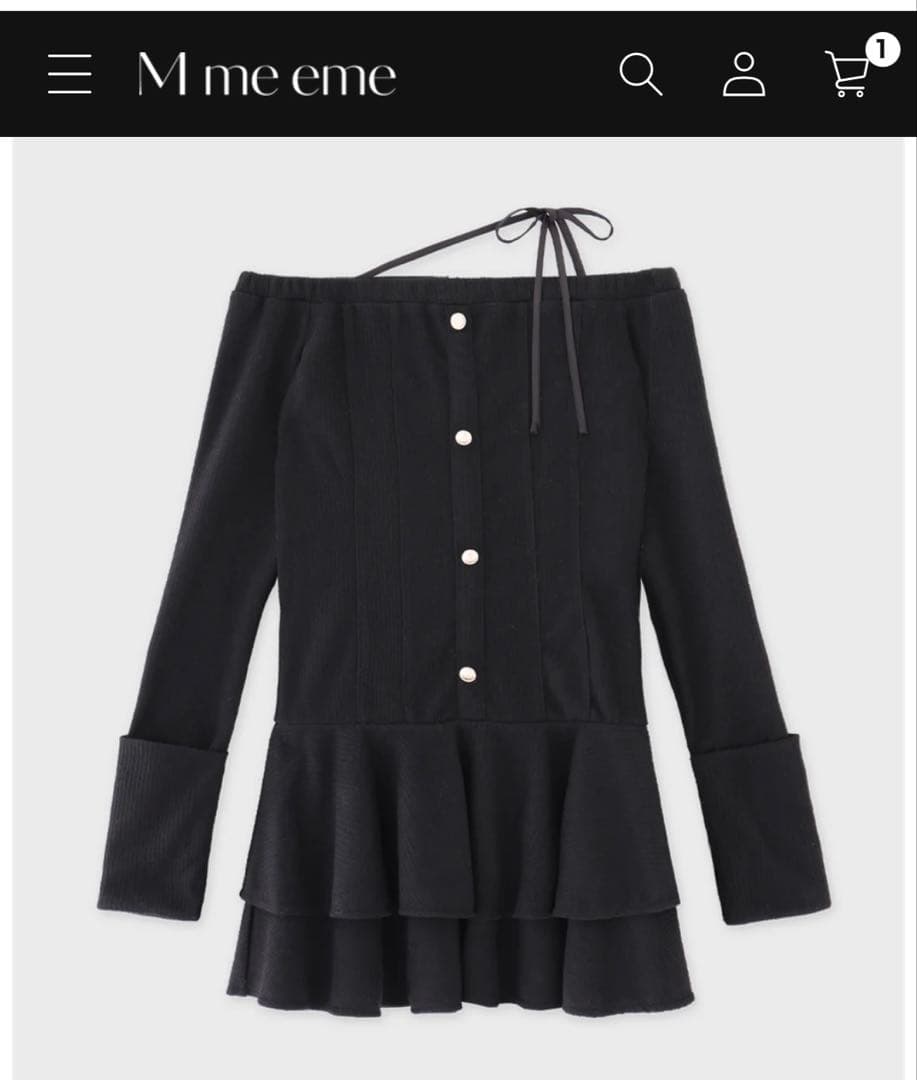917x1080 pixels.
Task: Open the search icon
Action: [640, 75]
